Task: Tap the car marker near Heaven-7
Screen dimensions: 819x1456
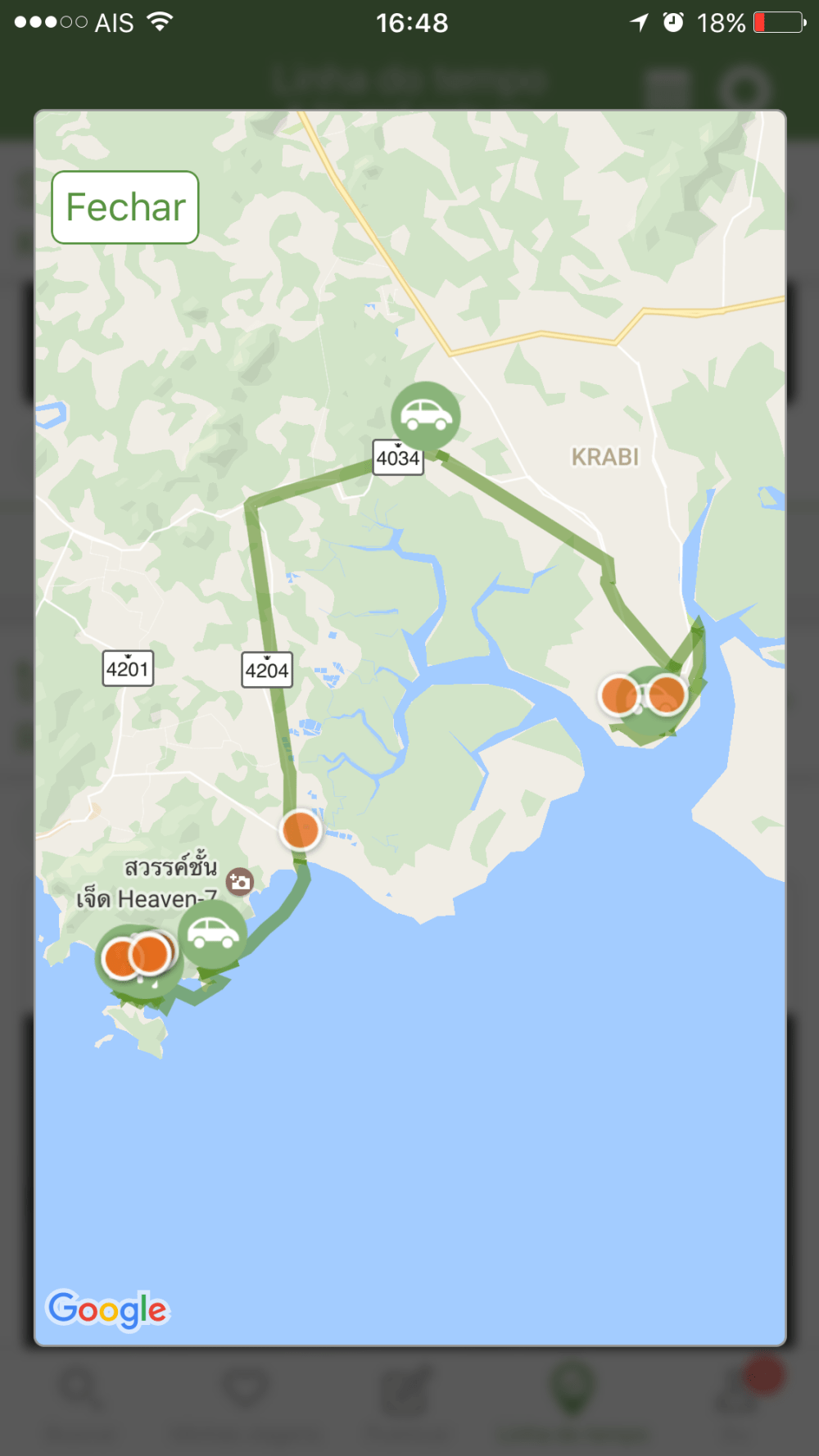Action: pos(212,933)
